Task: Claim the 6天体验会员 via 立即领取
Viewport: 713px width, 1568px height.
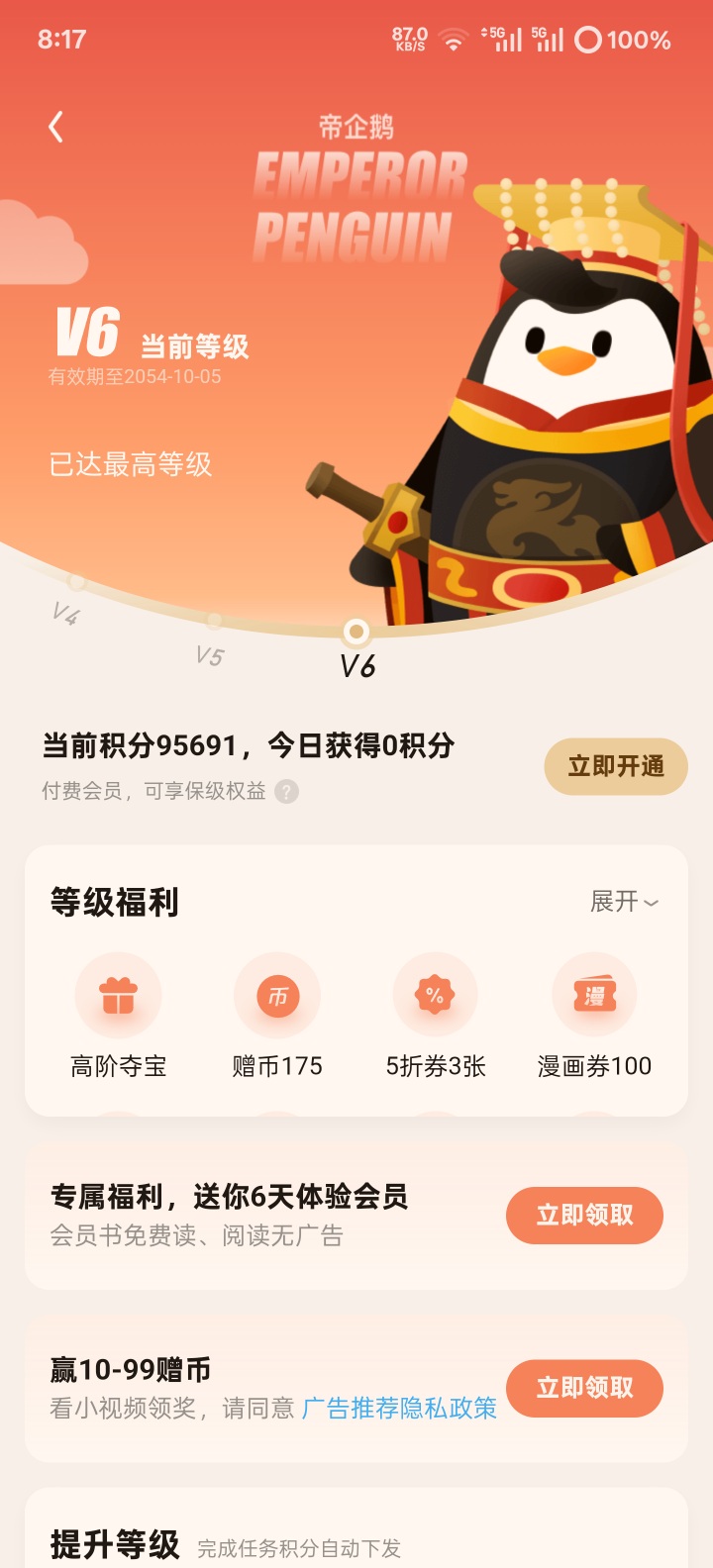Action: tap(584, 1216)
